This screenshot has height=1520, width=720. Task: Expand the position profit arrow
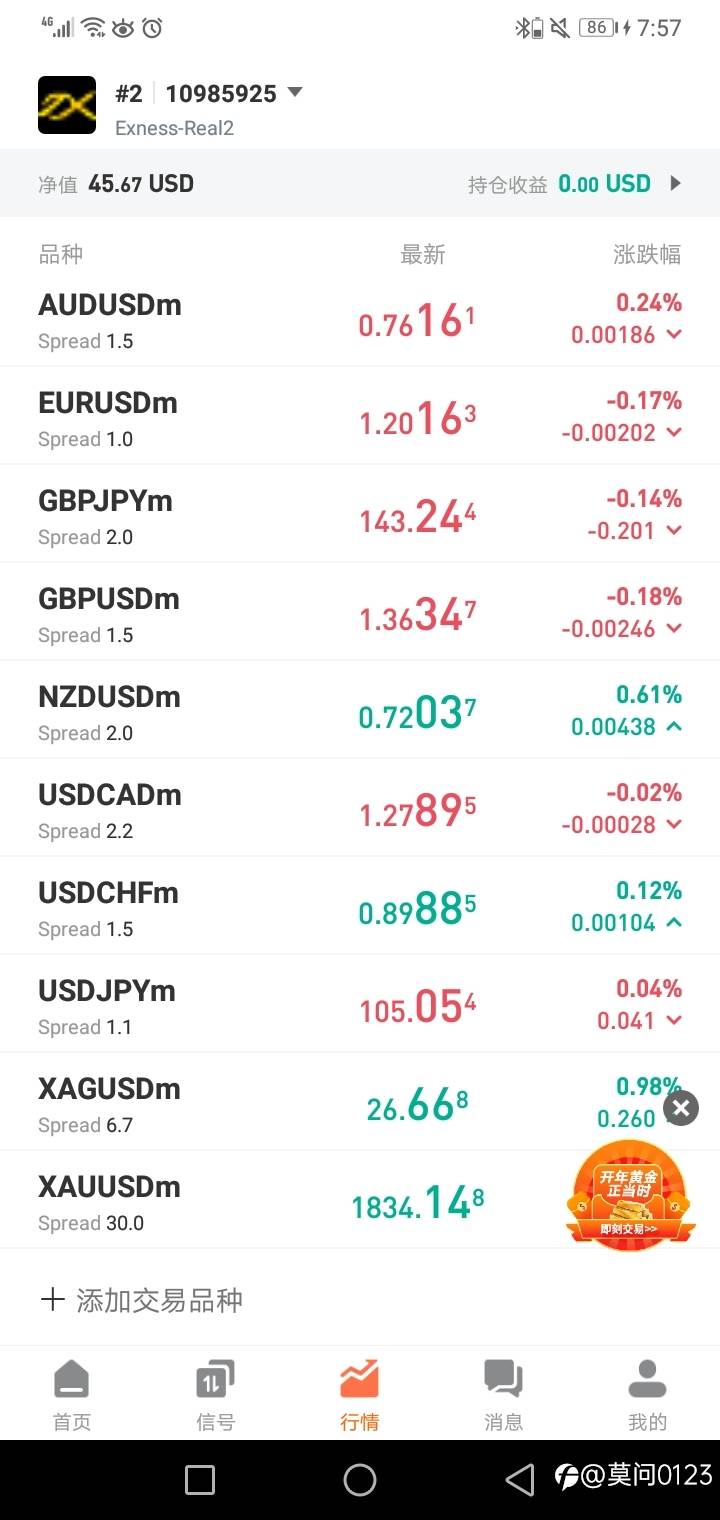coord(676,183)
